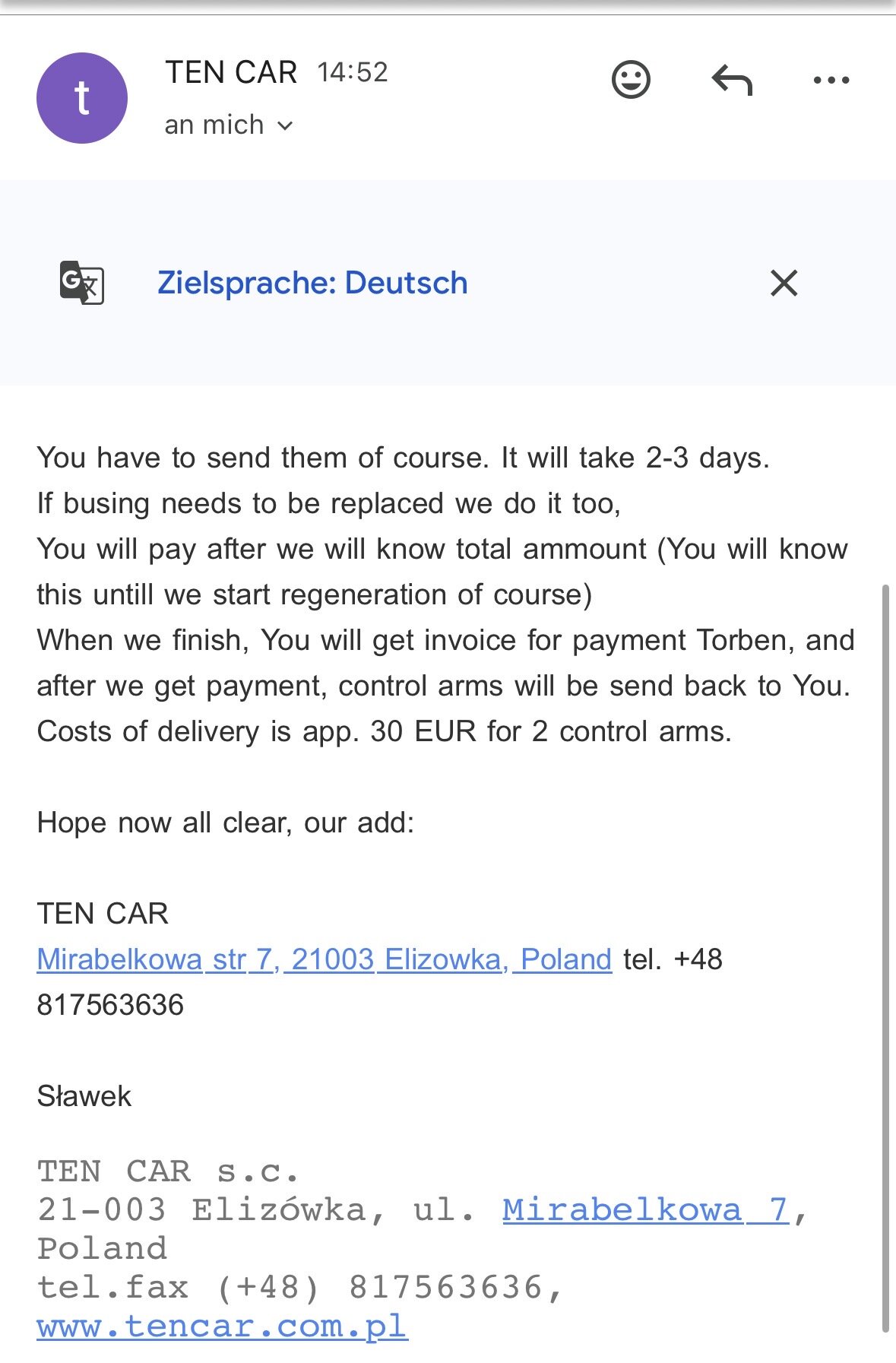Dismiss the translation banner
Viewport: 896px width, 1363px height.
click(784, 283)
